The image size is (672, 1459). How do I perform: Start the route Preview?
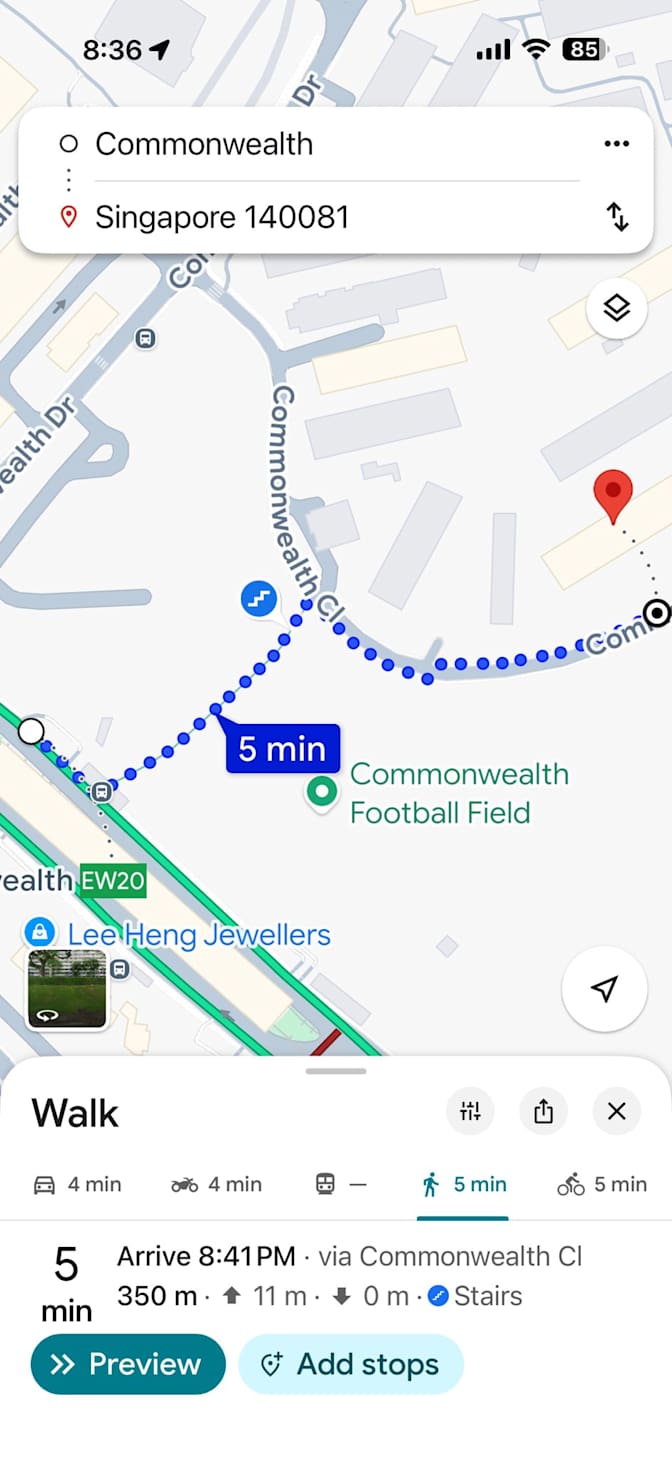click(128, 1364)
